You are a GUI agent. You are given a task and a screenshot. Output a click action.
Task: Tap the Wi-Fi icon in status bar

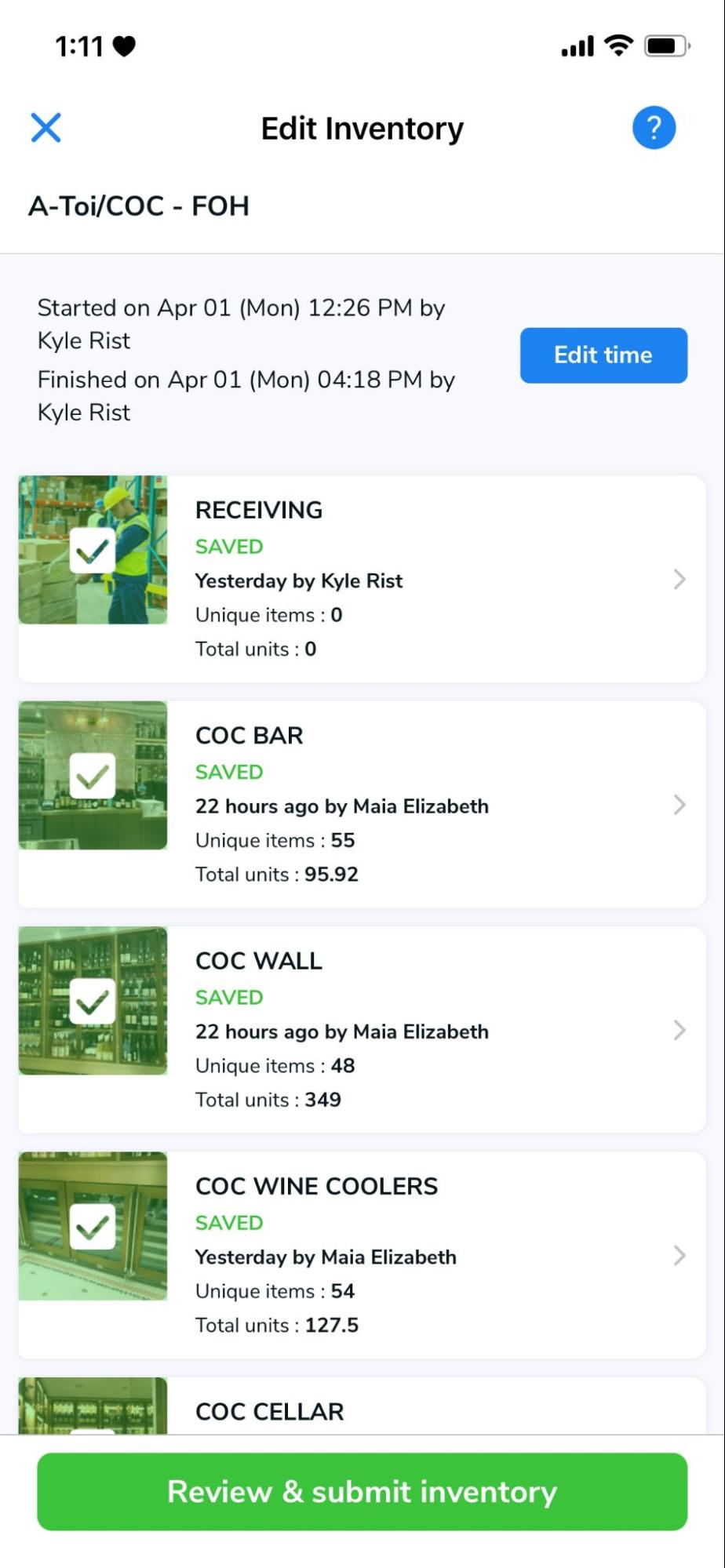[619, 45]
